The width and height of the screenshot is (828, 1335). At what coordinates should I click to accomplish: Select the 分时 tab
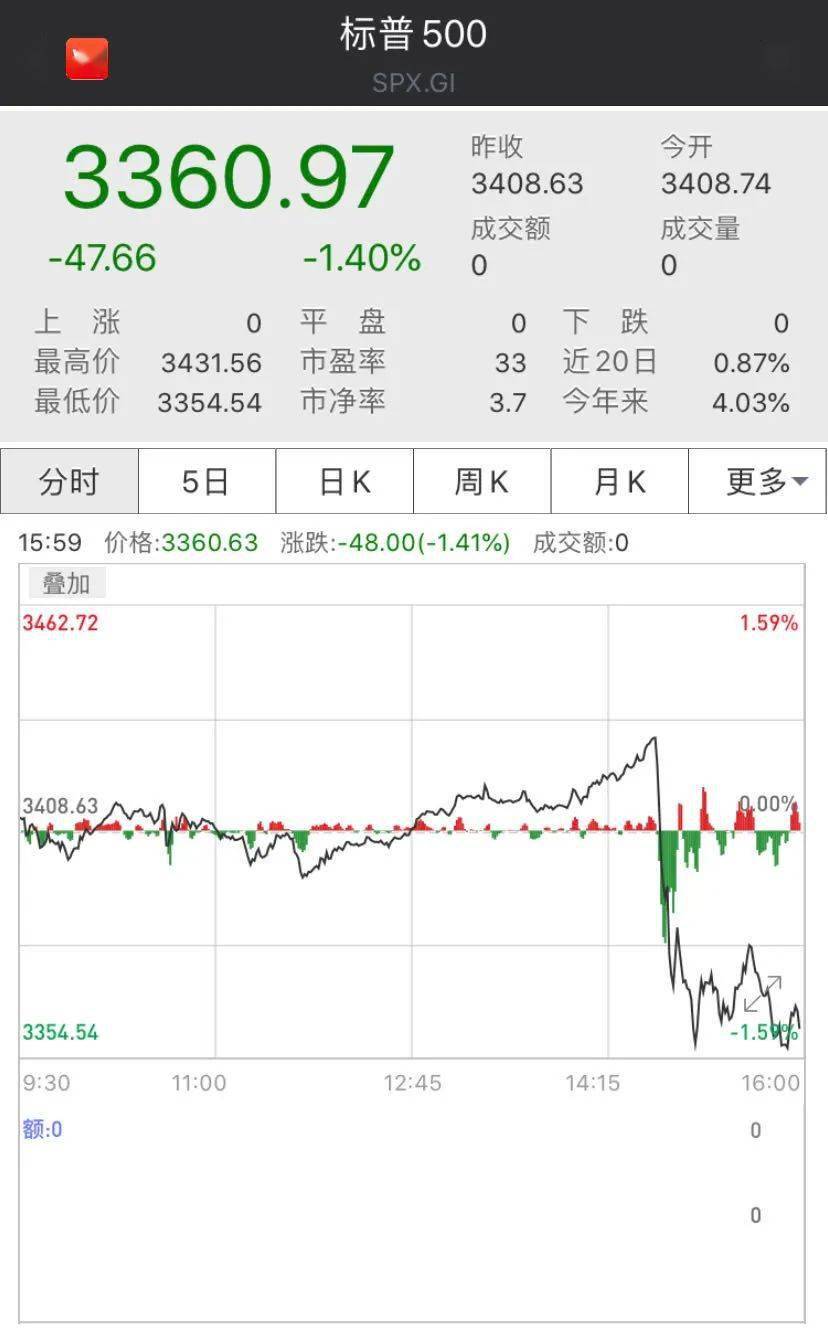[x=68, y=481]
